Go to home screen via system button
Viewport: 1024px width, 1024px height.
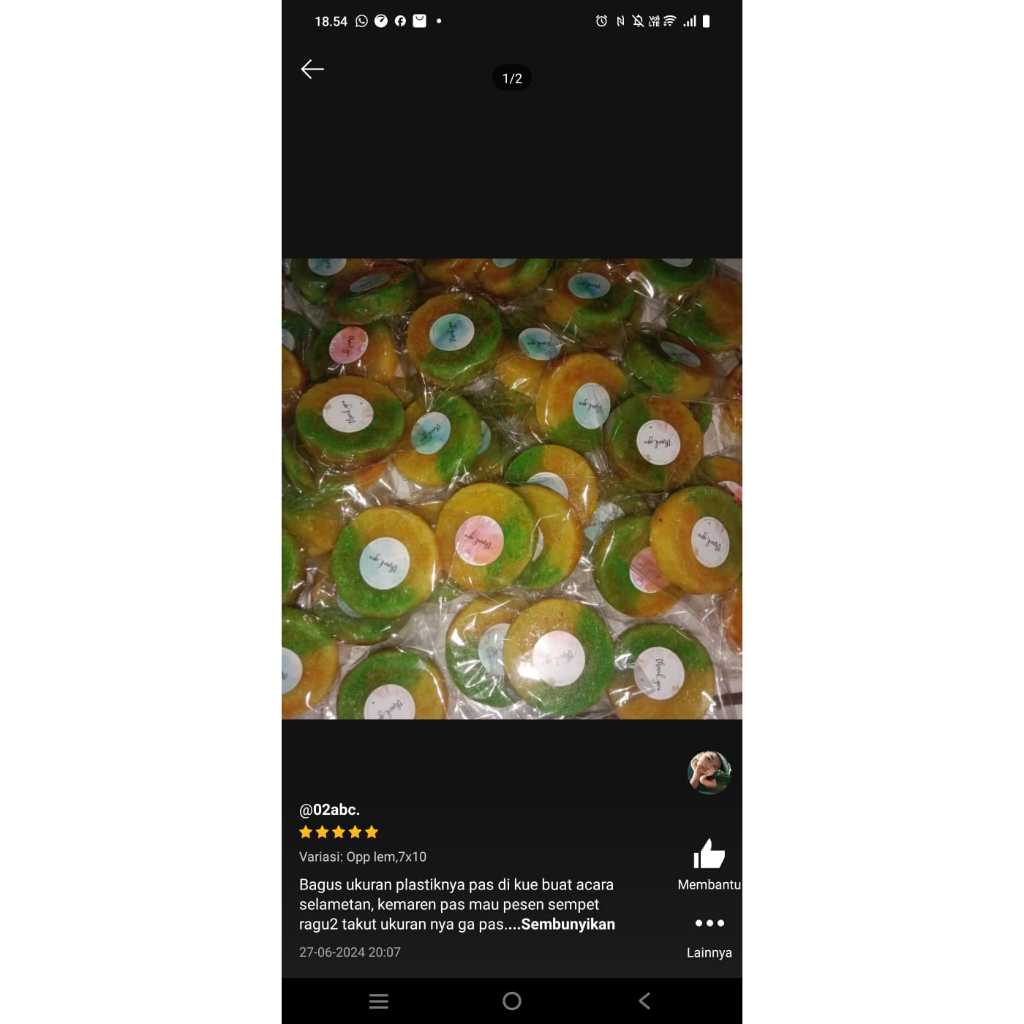pyautogui.click(x=512, y=1001)
